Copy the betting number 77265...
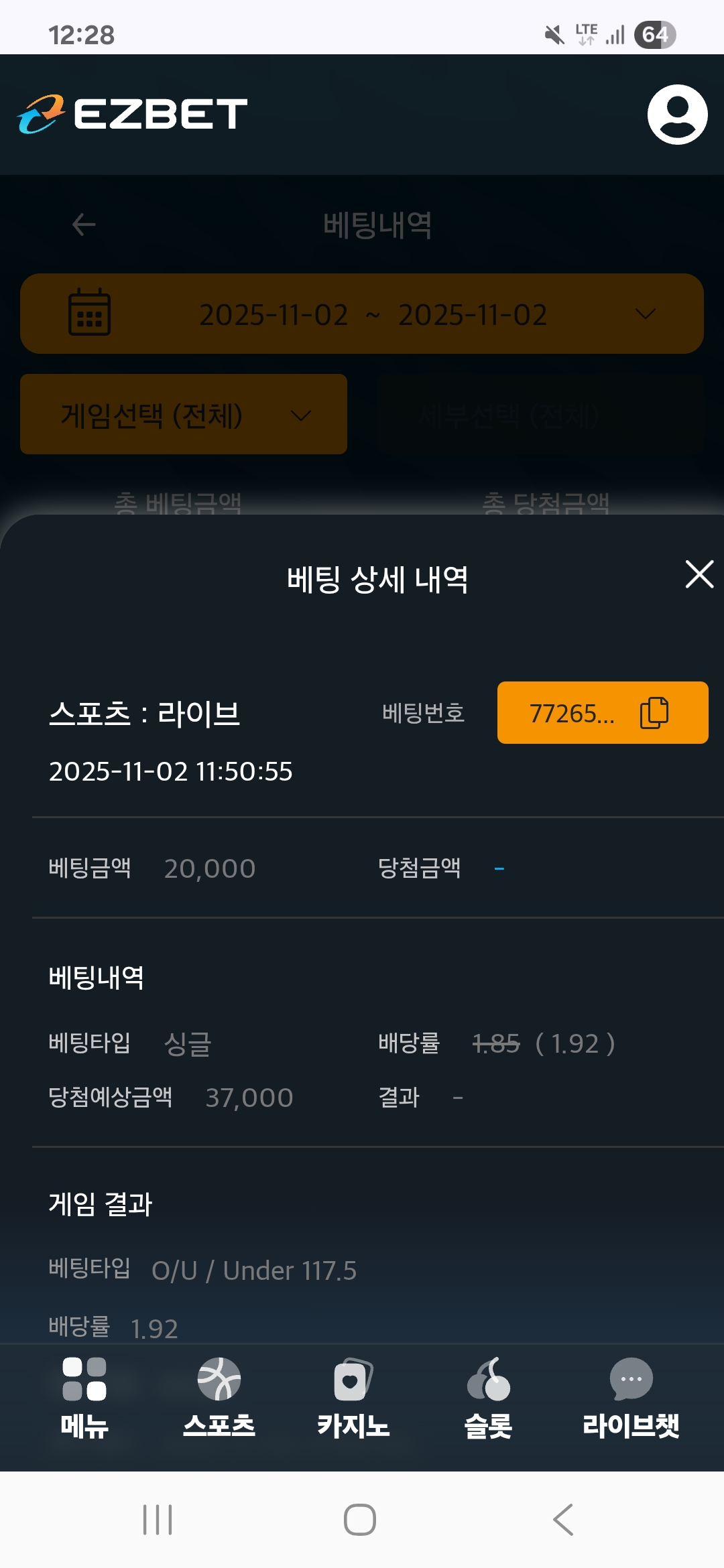Viewport: 724px width, 1568px height. point(654,712)
